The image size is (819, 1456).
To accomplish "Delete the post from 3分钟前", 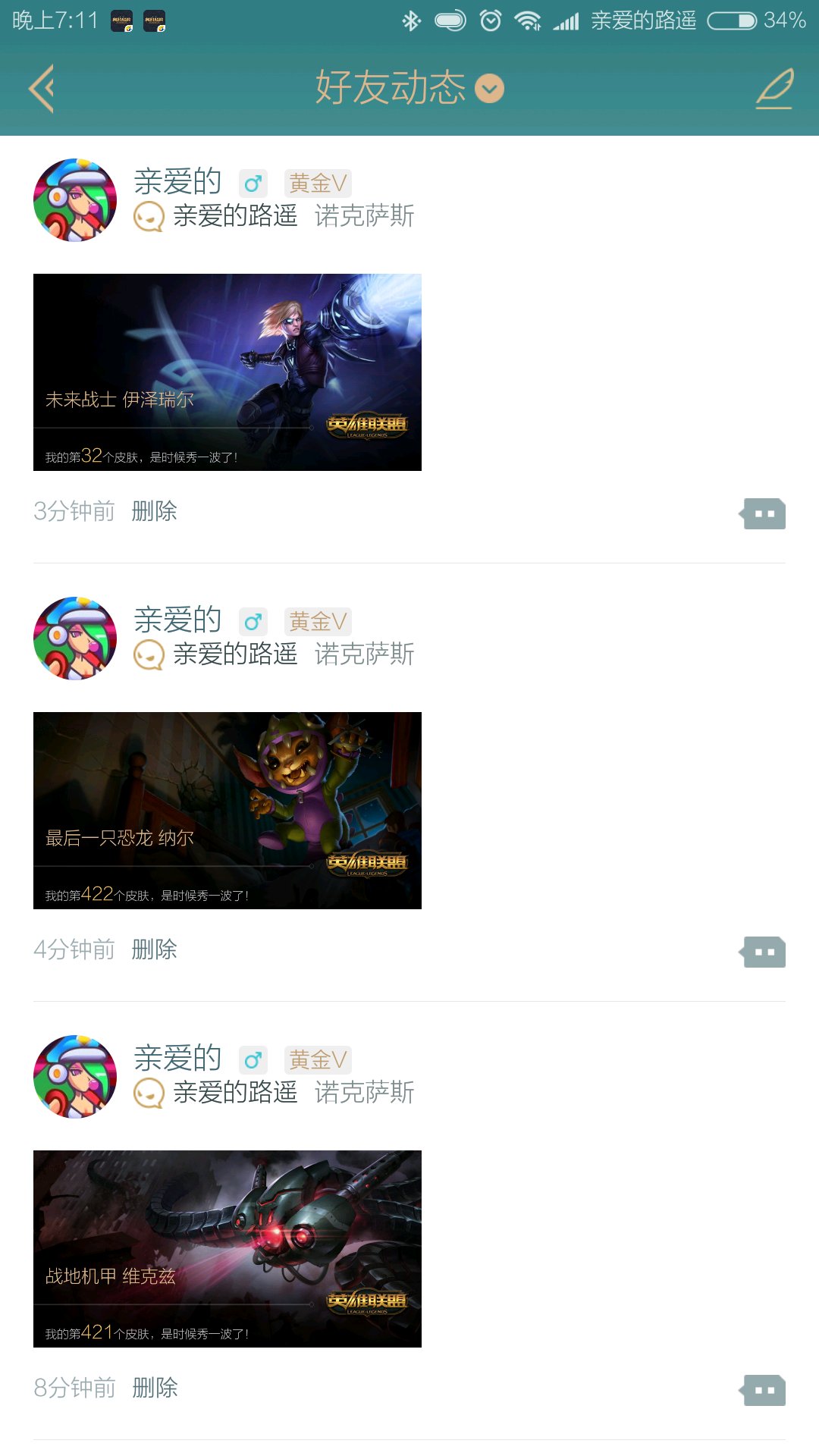I will pos(155,511).
